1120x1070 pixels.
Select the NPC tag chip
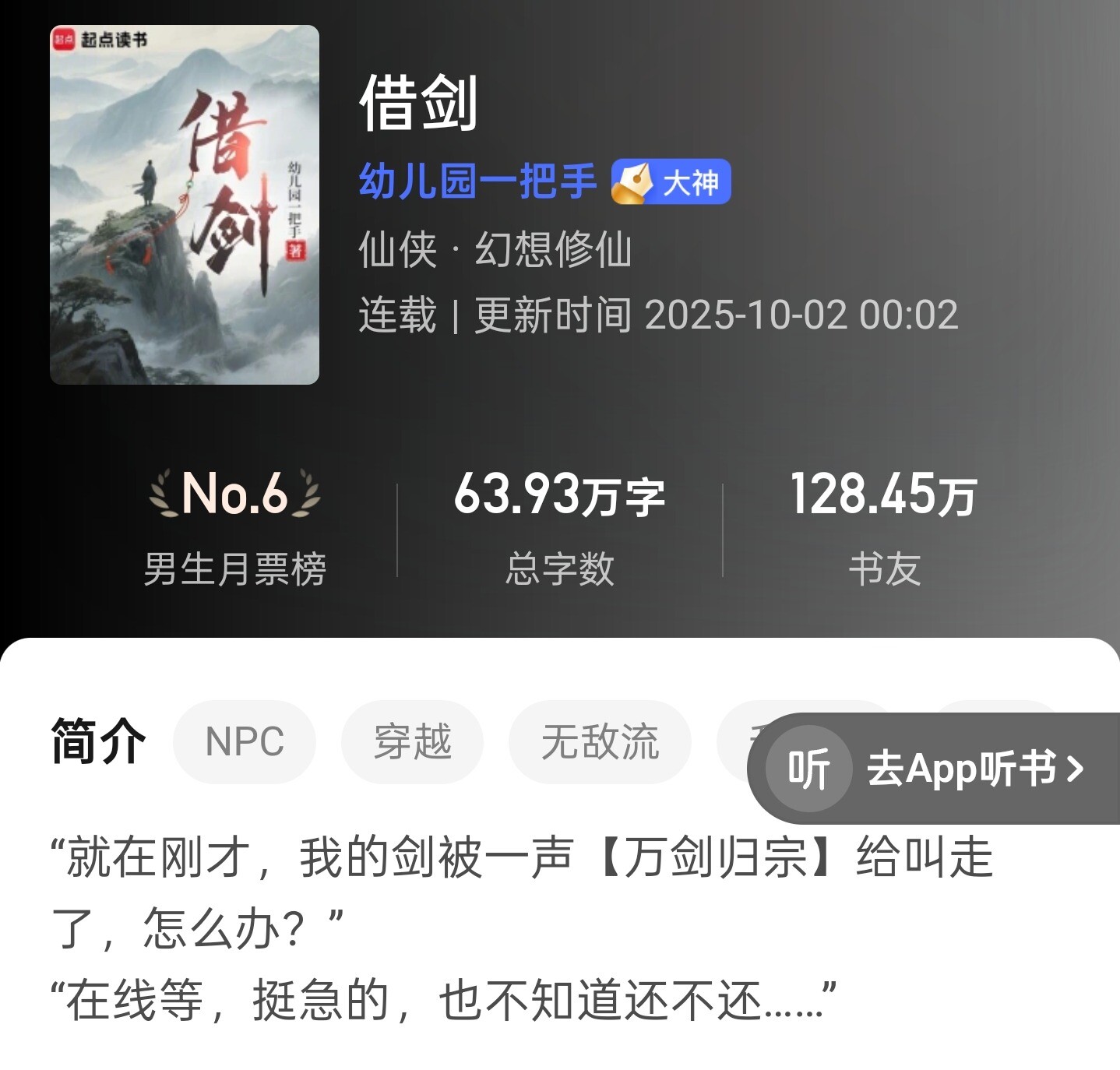[x=244, y=741]
